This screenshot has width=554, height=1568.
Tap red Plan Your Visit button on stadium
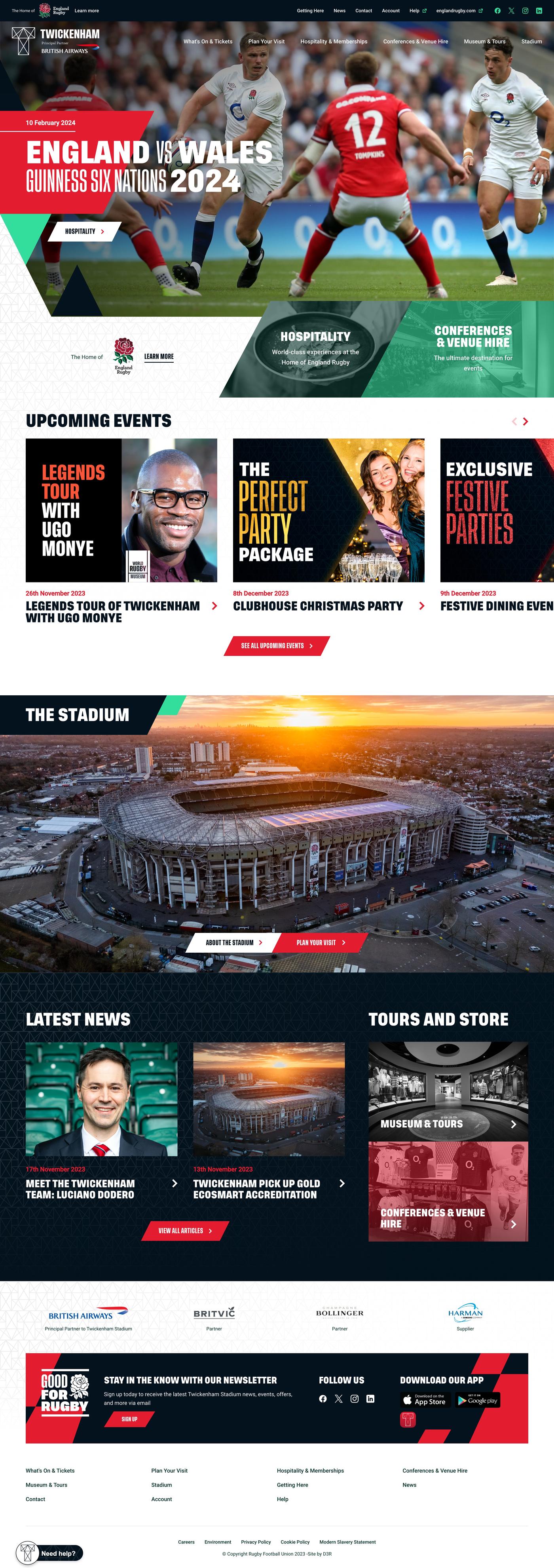321,942
